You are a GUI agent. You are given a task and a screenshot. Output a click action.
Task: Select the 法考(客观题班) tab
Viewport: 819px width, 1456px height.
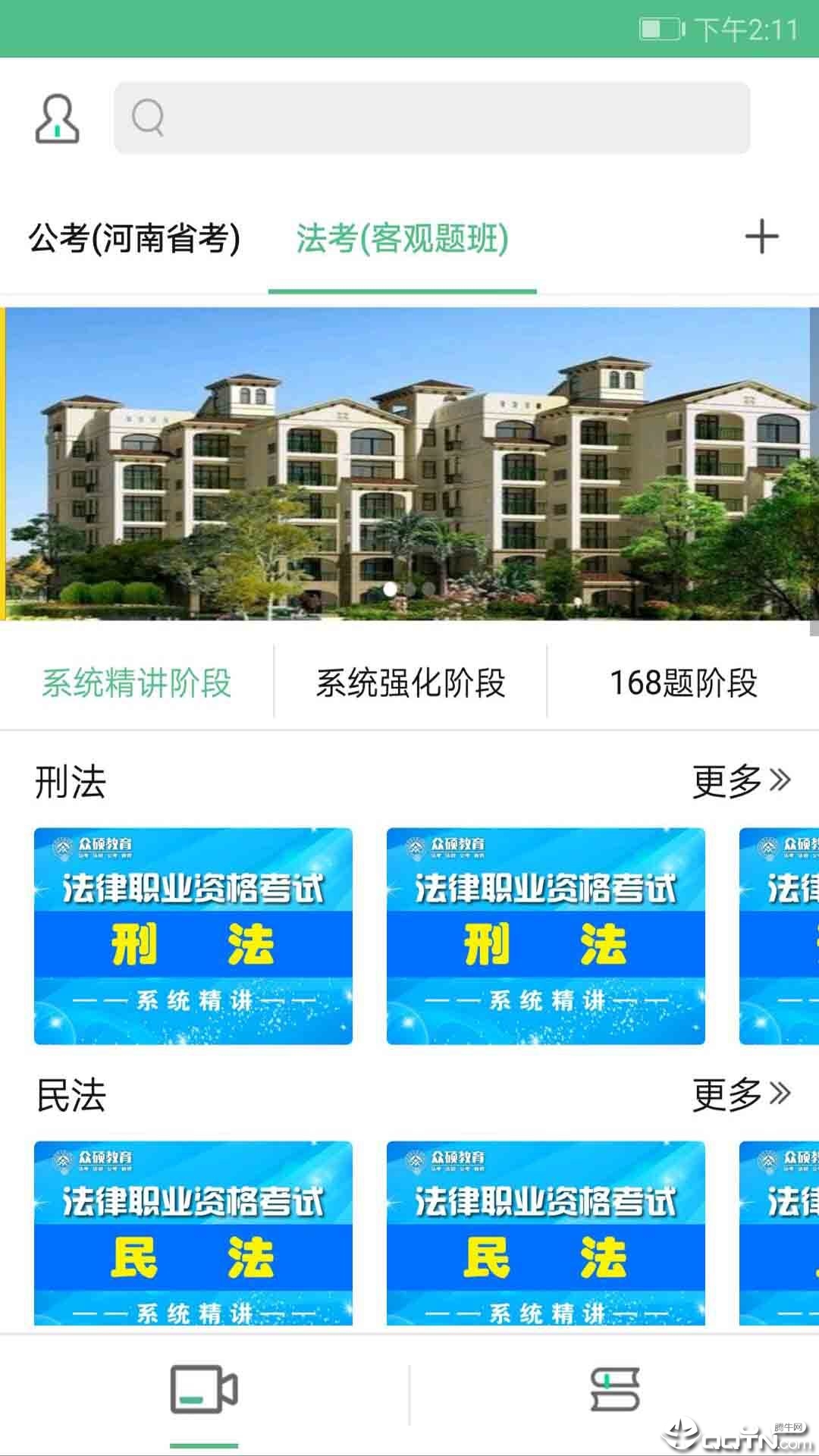(x=402, y=239)
